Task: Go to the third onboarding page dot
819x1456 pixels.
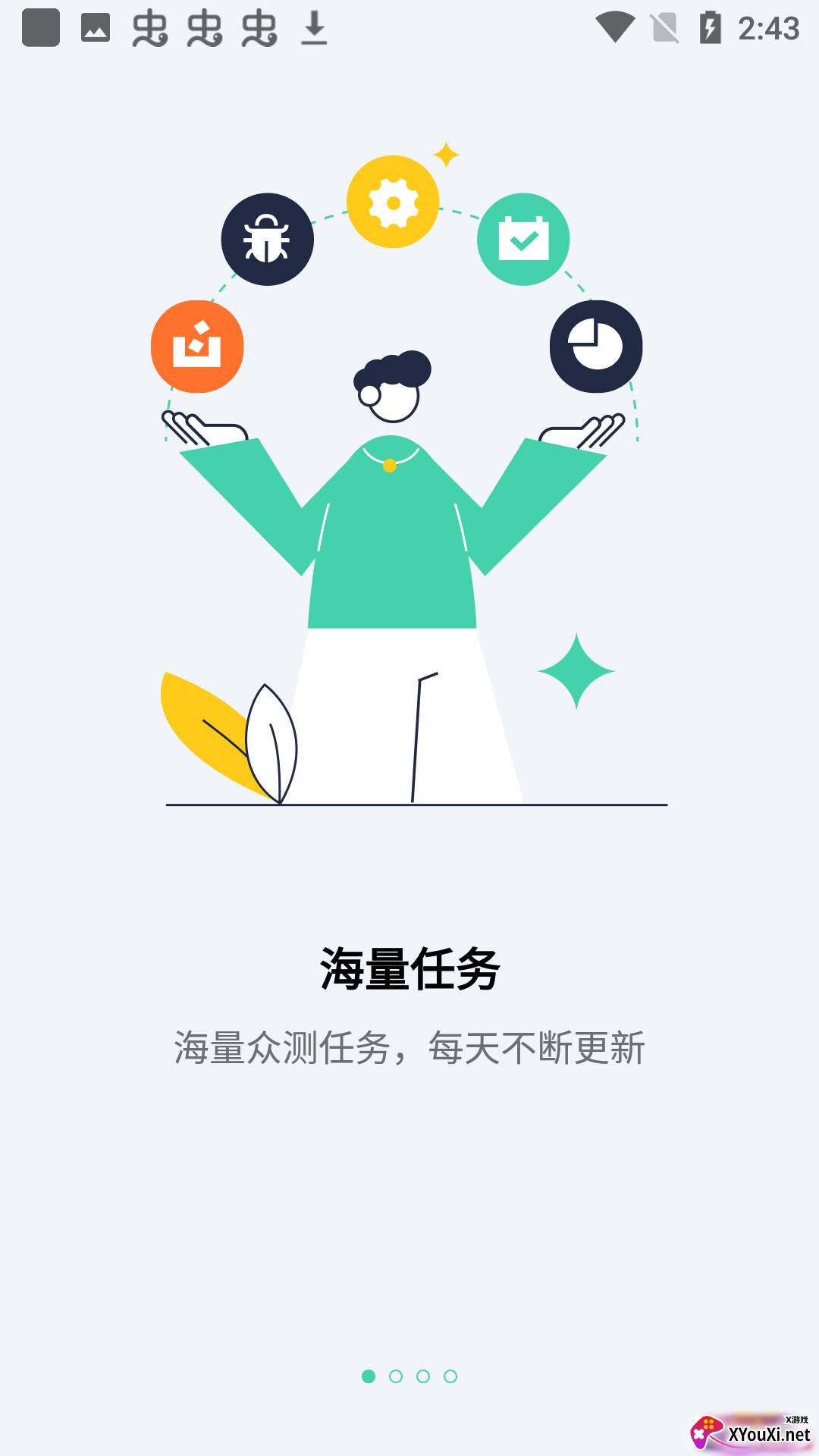Action: [423, 1376]
